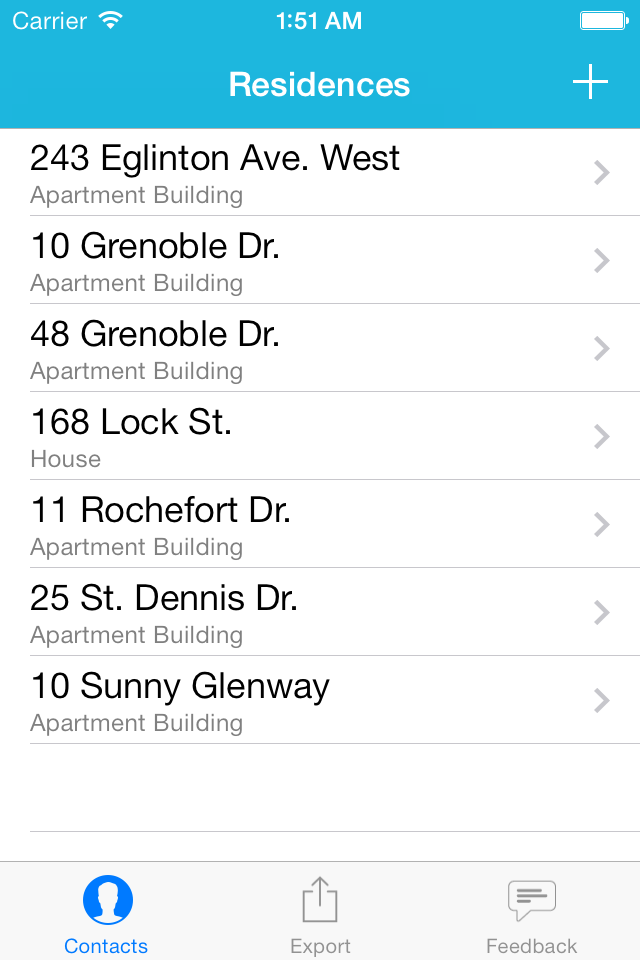Open 11 Rochefort Dr. apartment building

coord(320,525)
